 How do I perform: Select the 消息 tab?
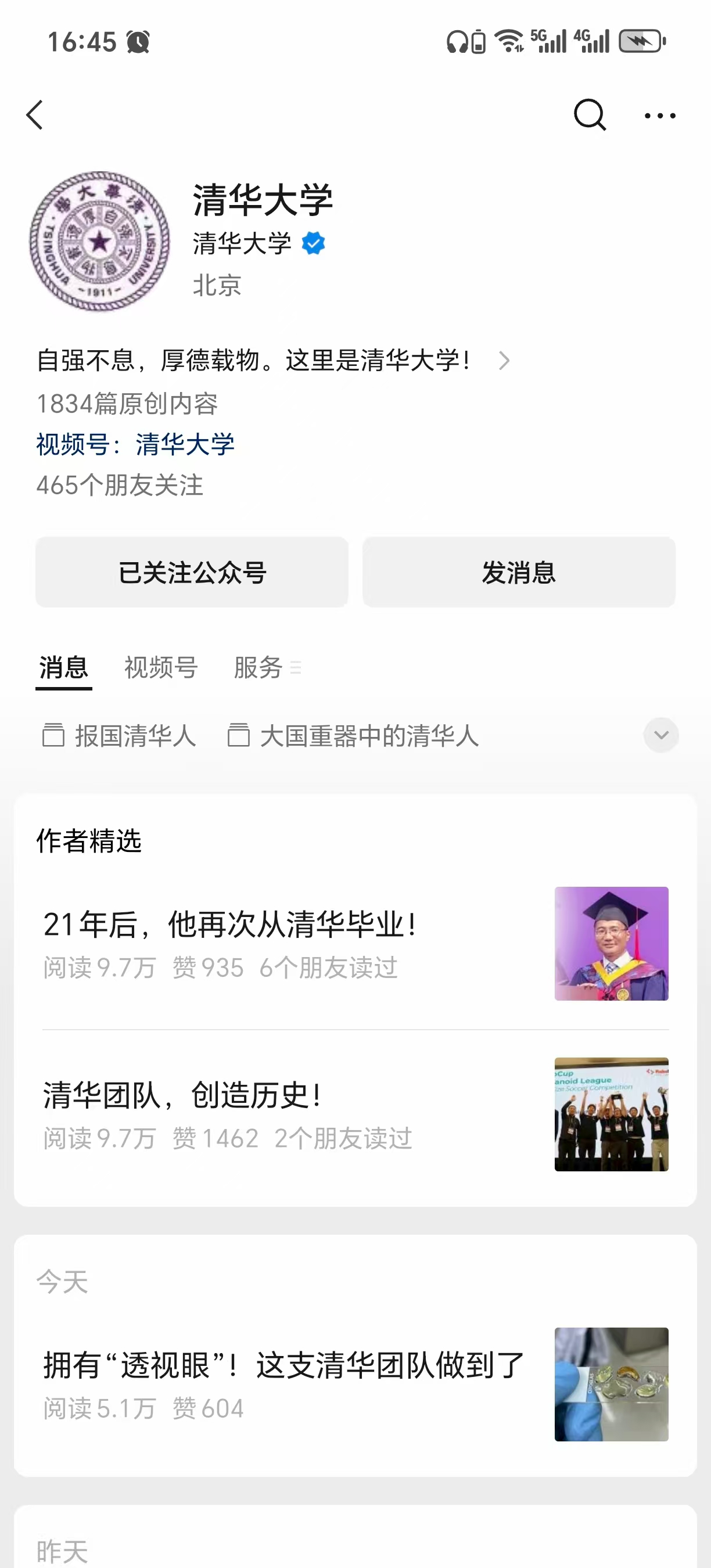(x=64, y=668)
